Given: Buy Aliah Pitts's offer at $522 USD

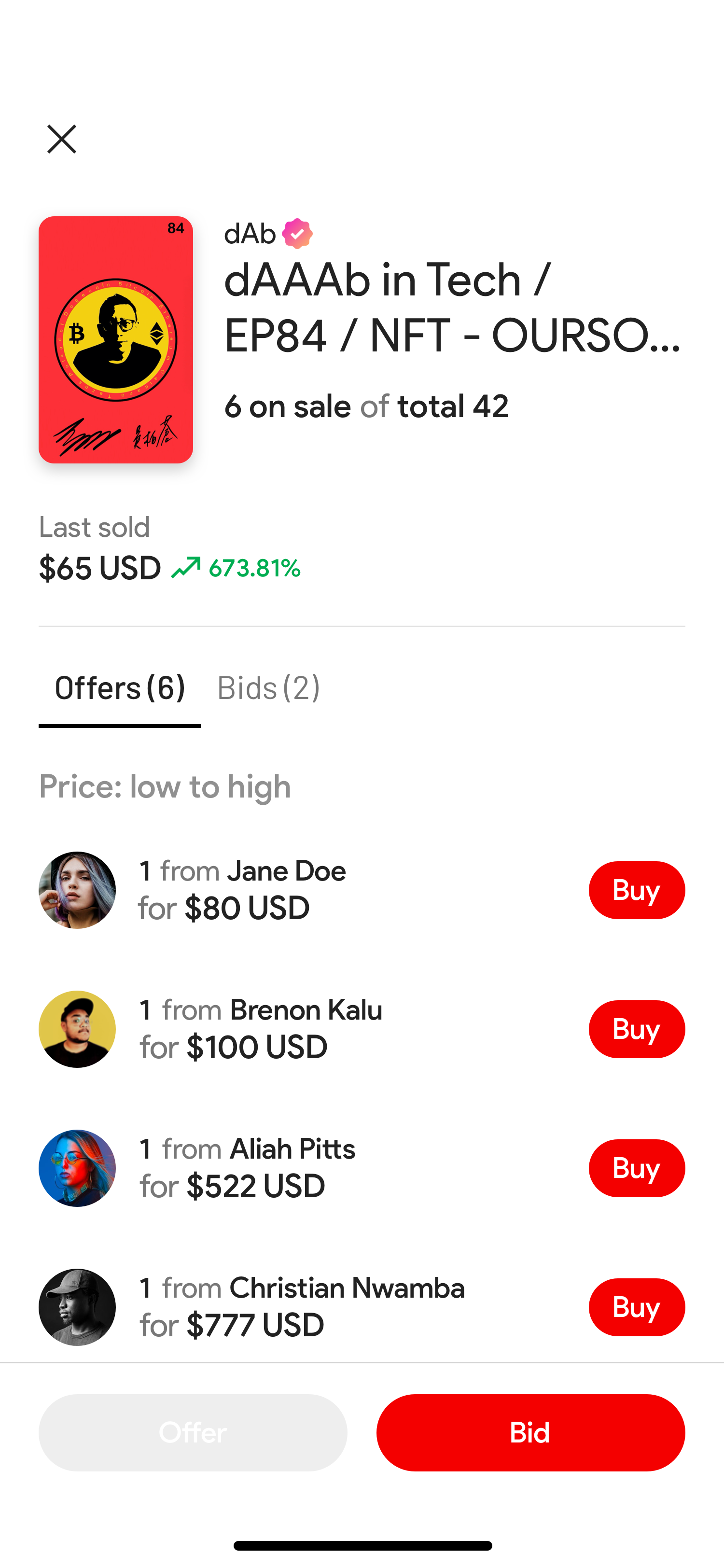Looking at the screenshot, I should click(636, 1168).
